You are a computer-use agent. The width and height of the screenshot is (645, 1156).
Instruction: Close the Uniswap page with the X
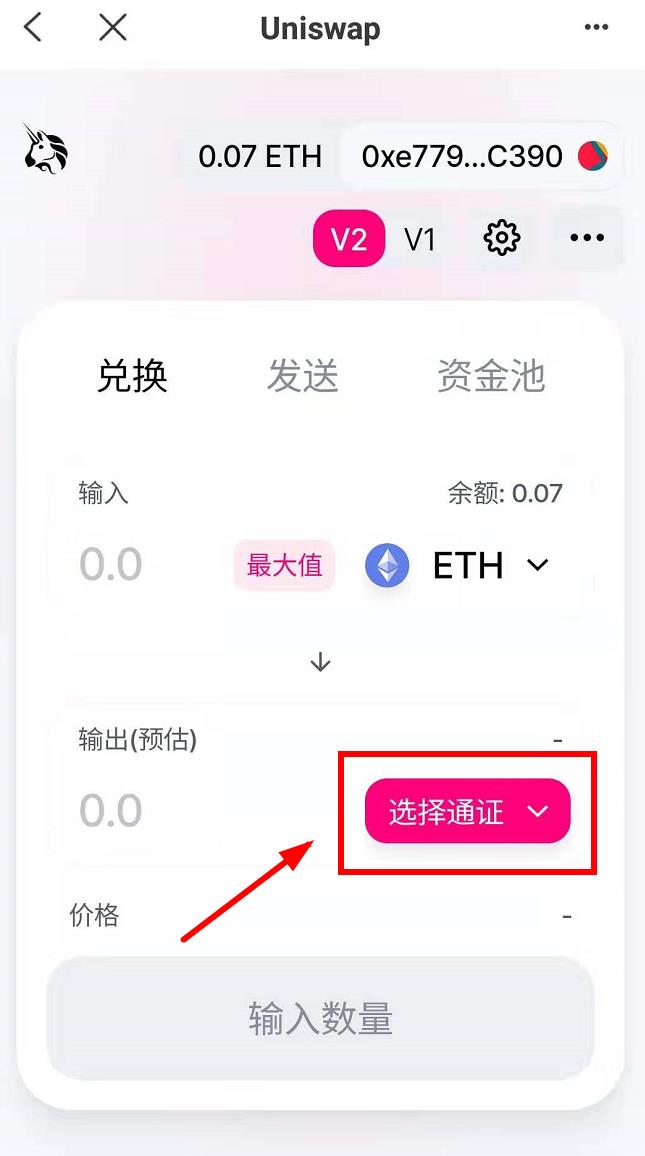pos(113,27)
